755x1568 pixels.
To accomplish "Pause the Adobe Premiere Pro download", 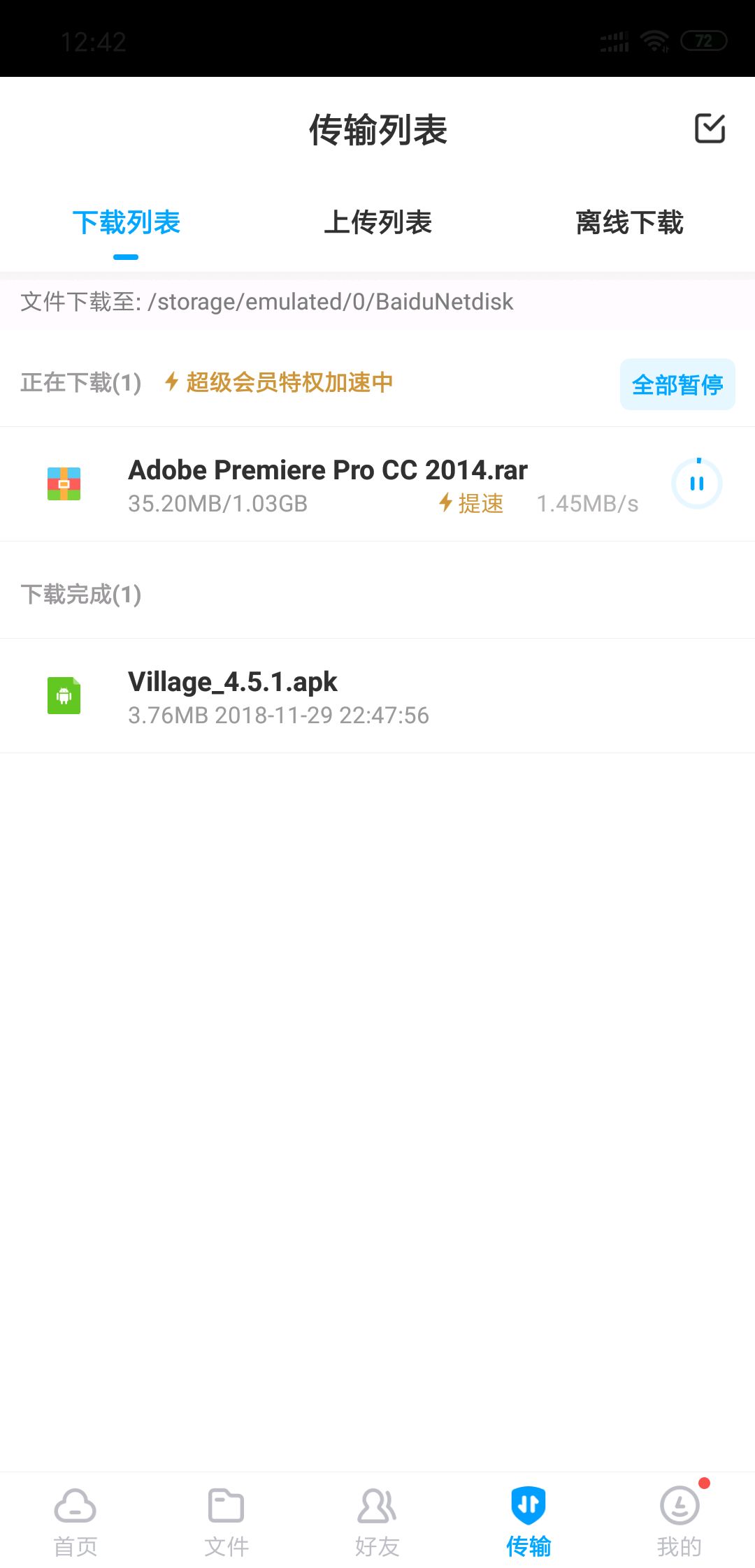I will (696, 484).
